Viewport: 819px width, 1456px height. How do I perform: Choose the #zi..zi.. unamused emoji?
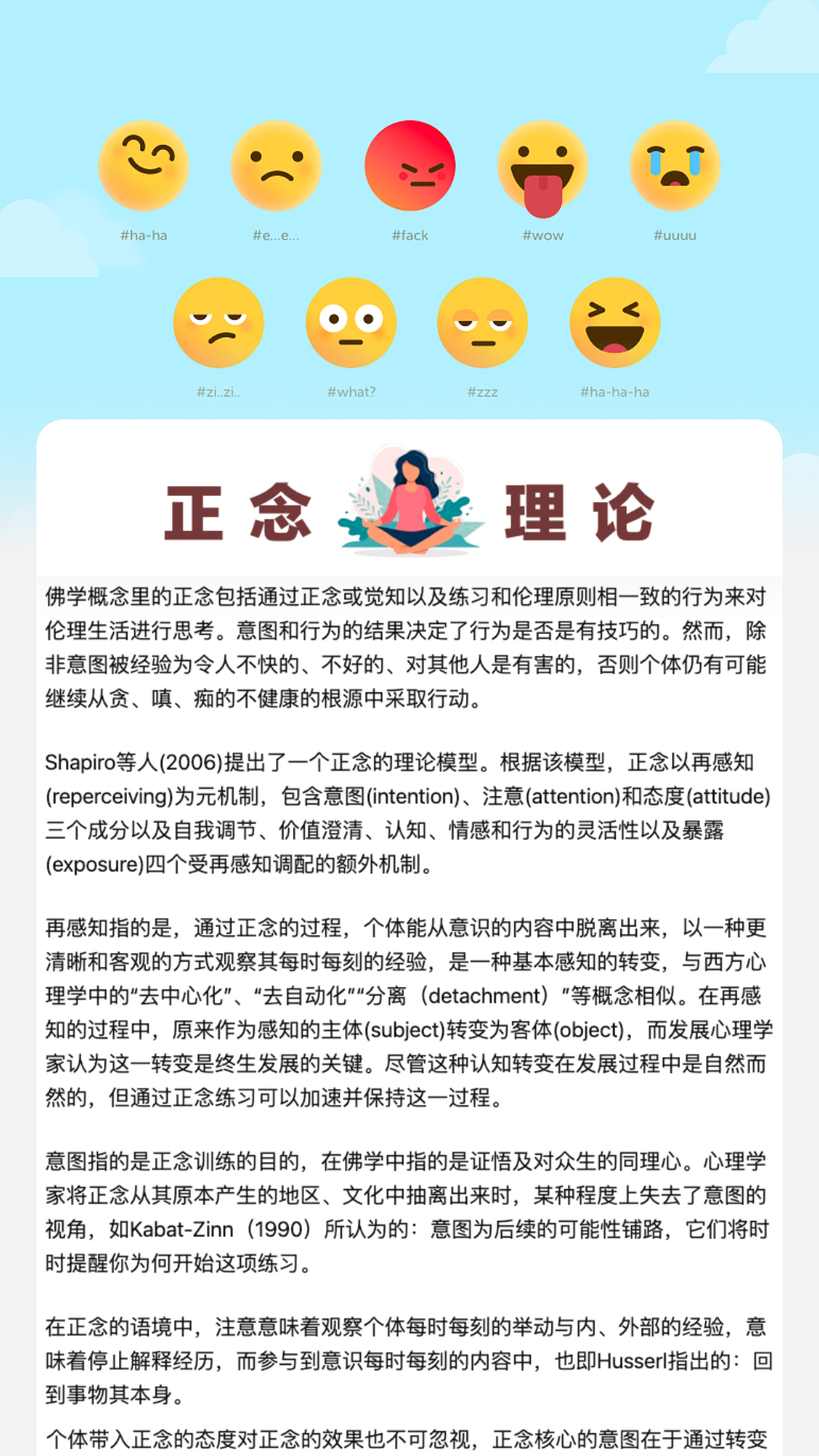218,322
